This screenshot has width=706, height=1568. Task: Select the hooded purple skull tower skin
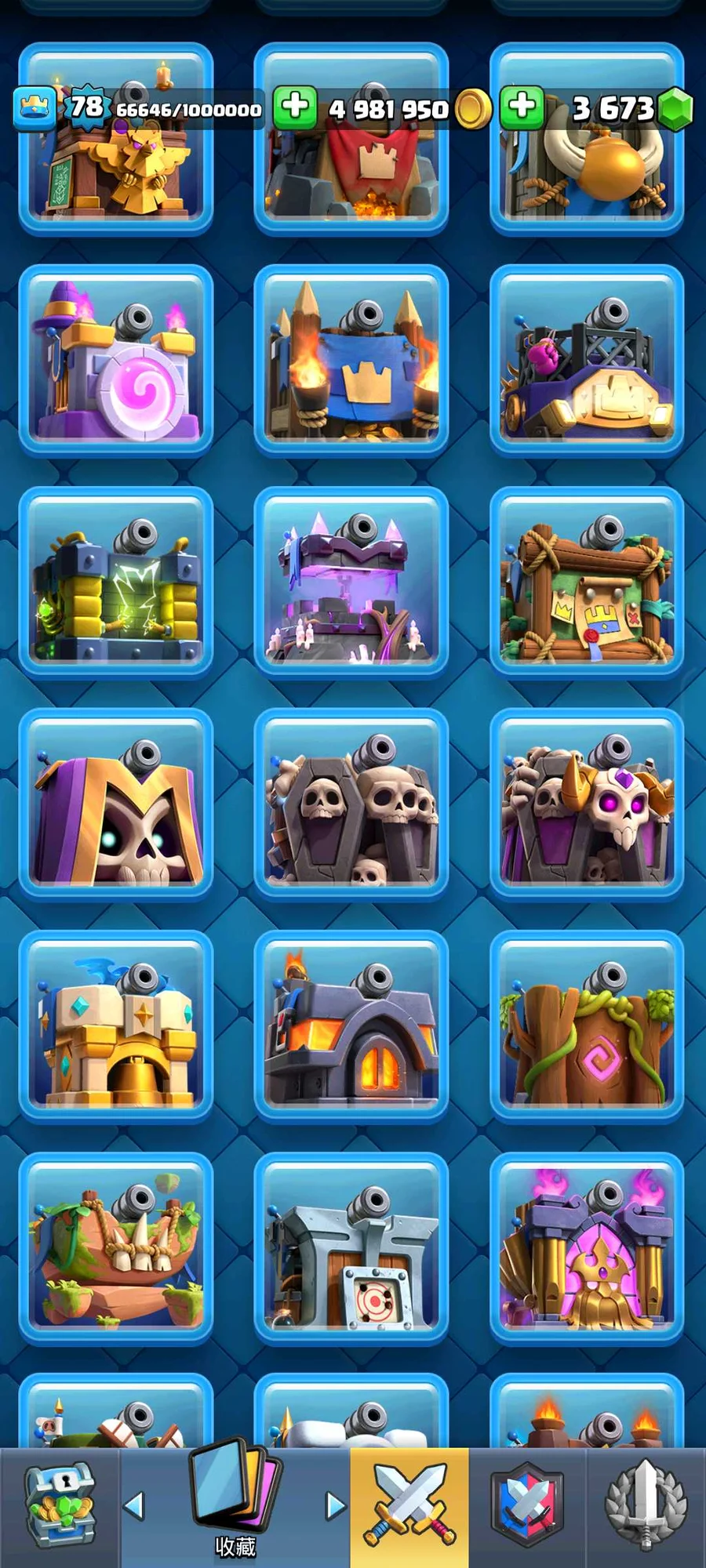coord(116,804)
